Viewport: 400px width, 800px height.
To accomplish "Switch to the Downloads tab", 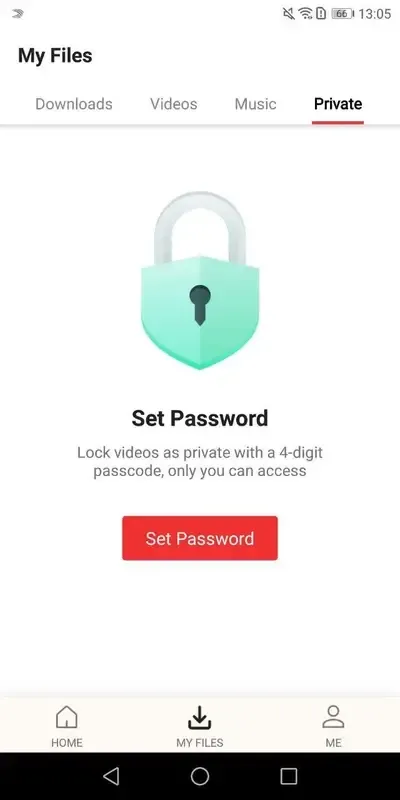I will (x=73, y=104).
